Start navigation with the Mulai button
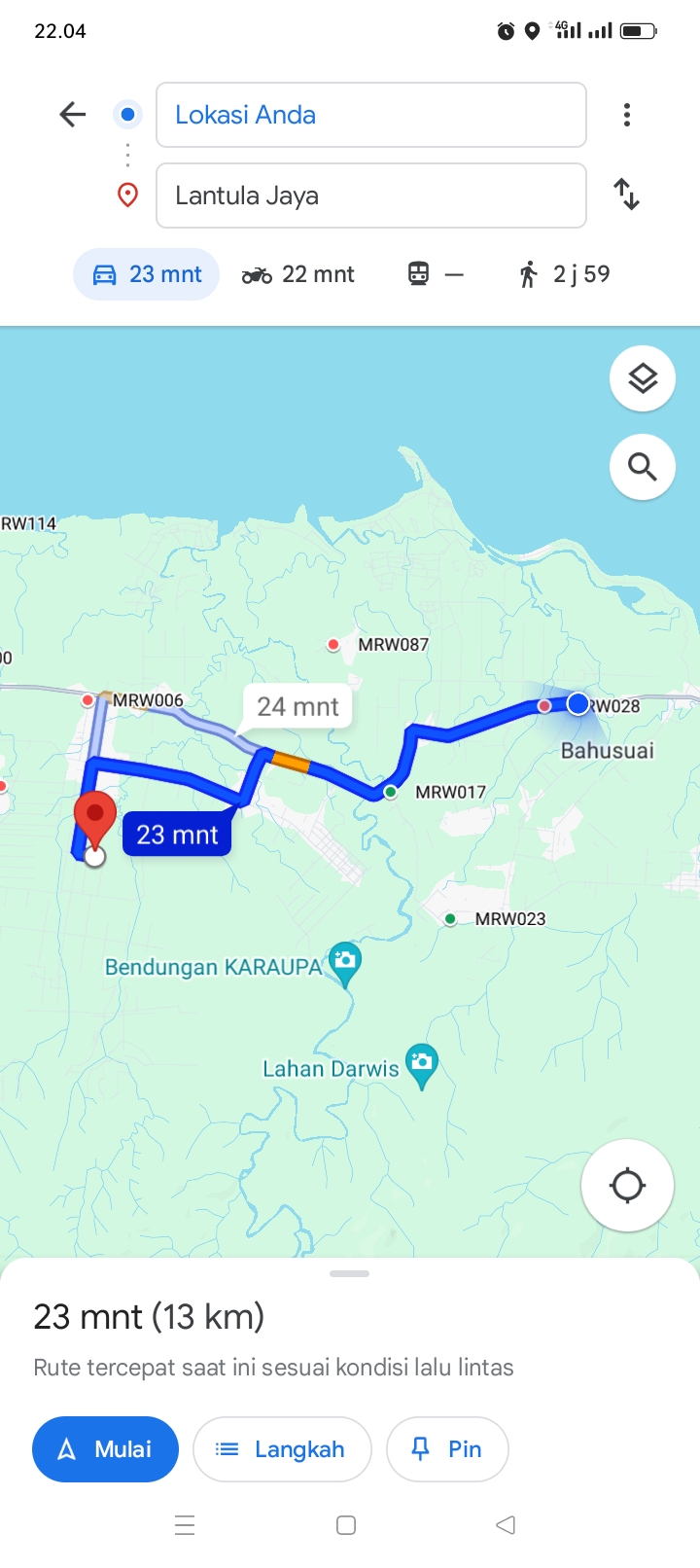This screenshot has height=1568, width=700. pyautogui.click(x=105, y=1449)
